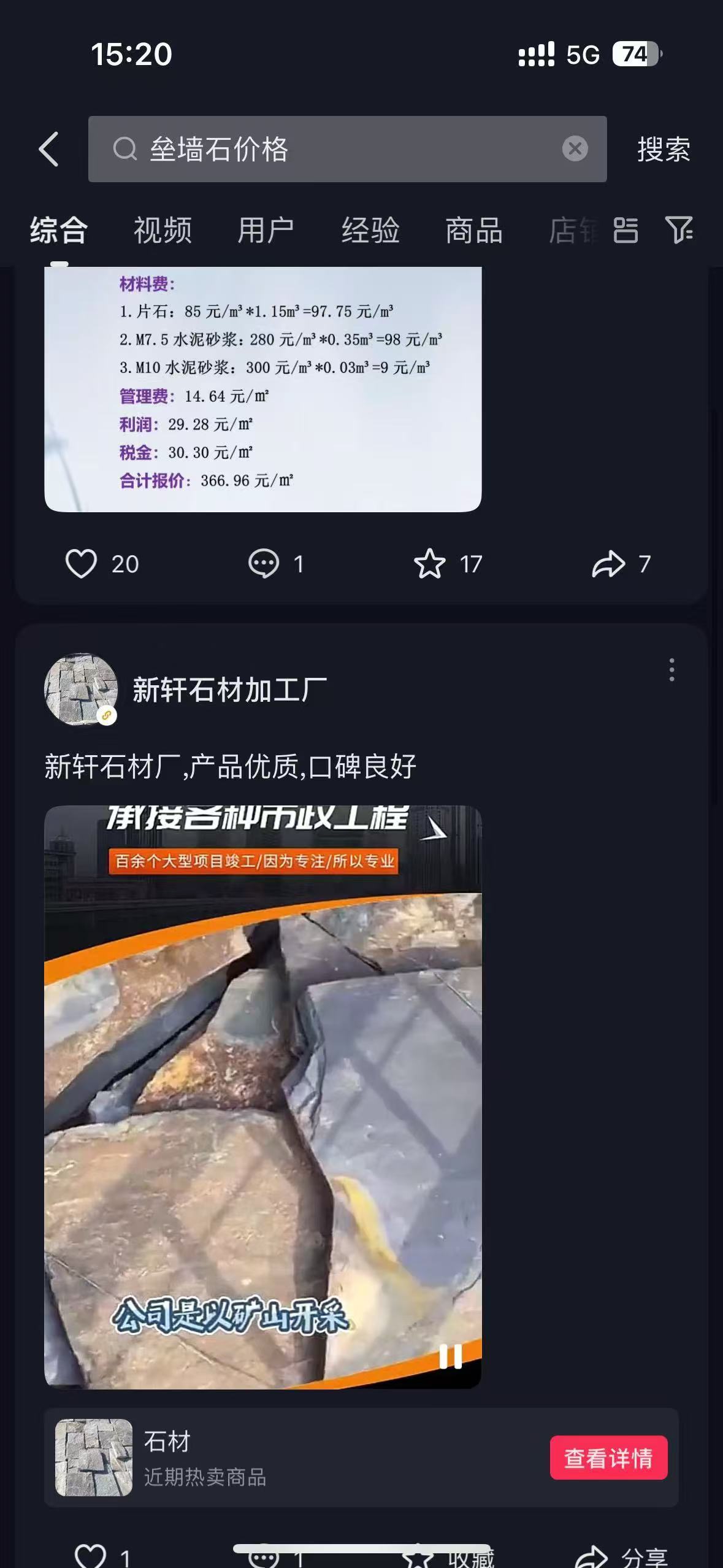Screen dimensions: 723x1568
Task: Go back from search results
Action: tap(49, 149)
